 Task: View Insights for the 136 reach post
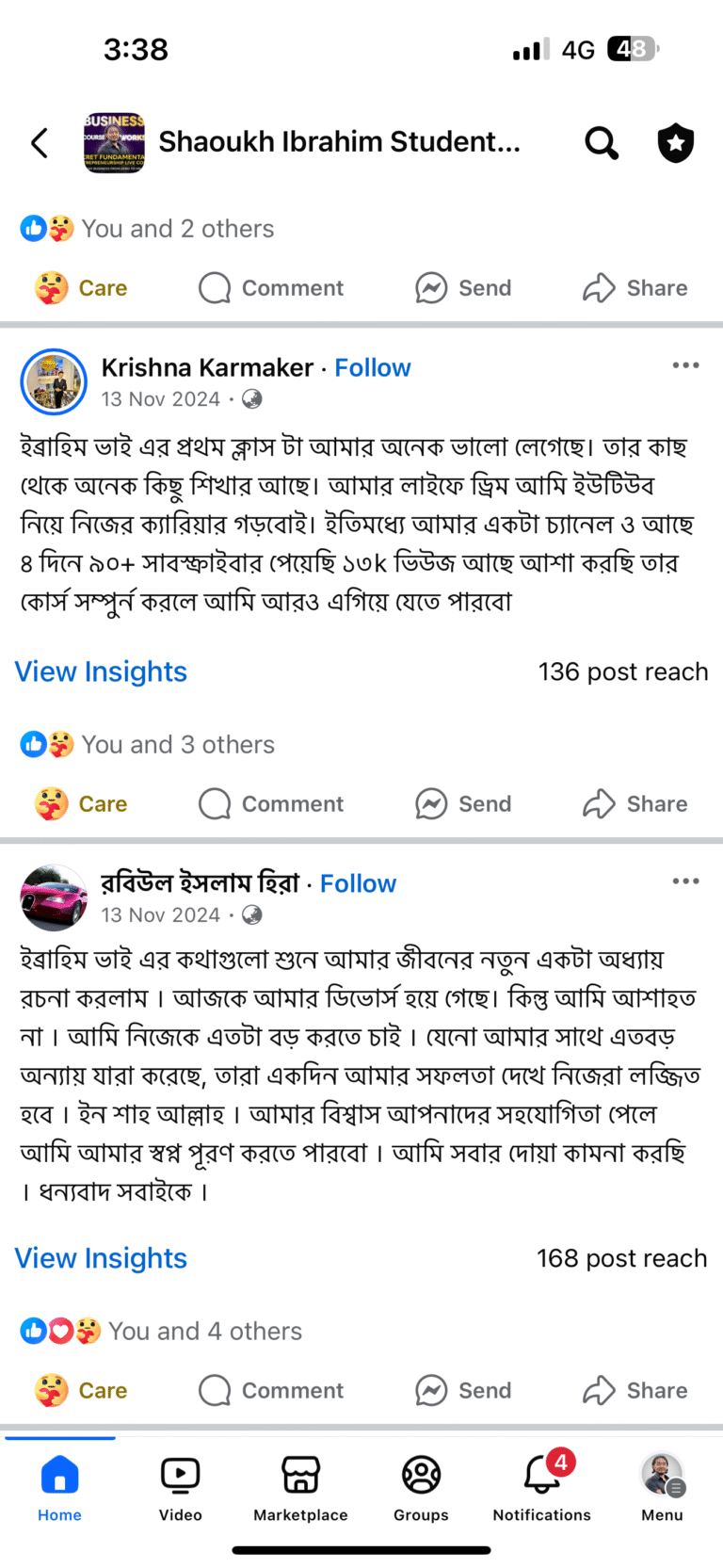(101, 671)
